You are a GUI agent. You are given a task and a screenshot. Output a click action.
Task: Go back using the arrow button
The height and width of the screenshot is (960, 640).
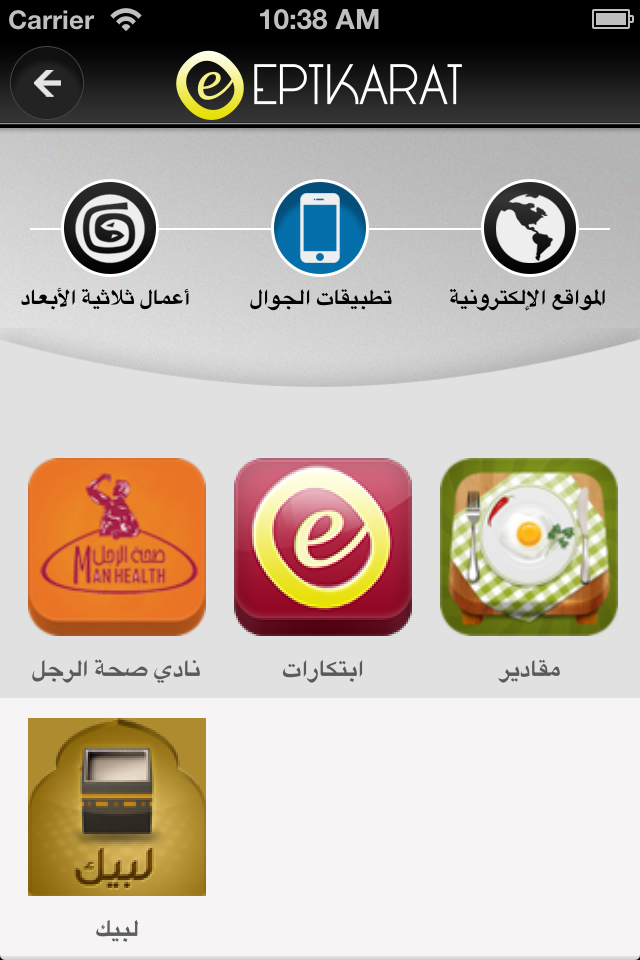[x=47, y=84]
